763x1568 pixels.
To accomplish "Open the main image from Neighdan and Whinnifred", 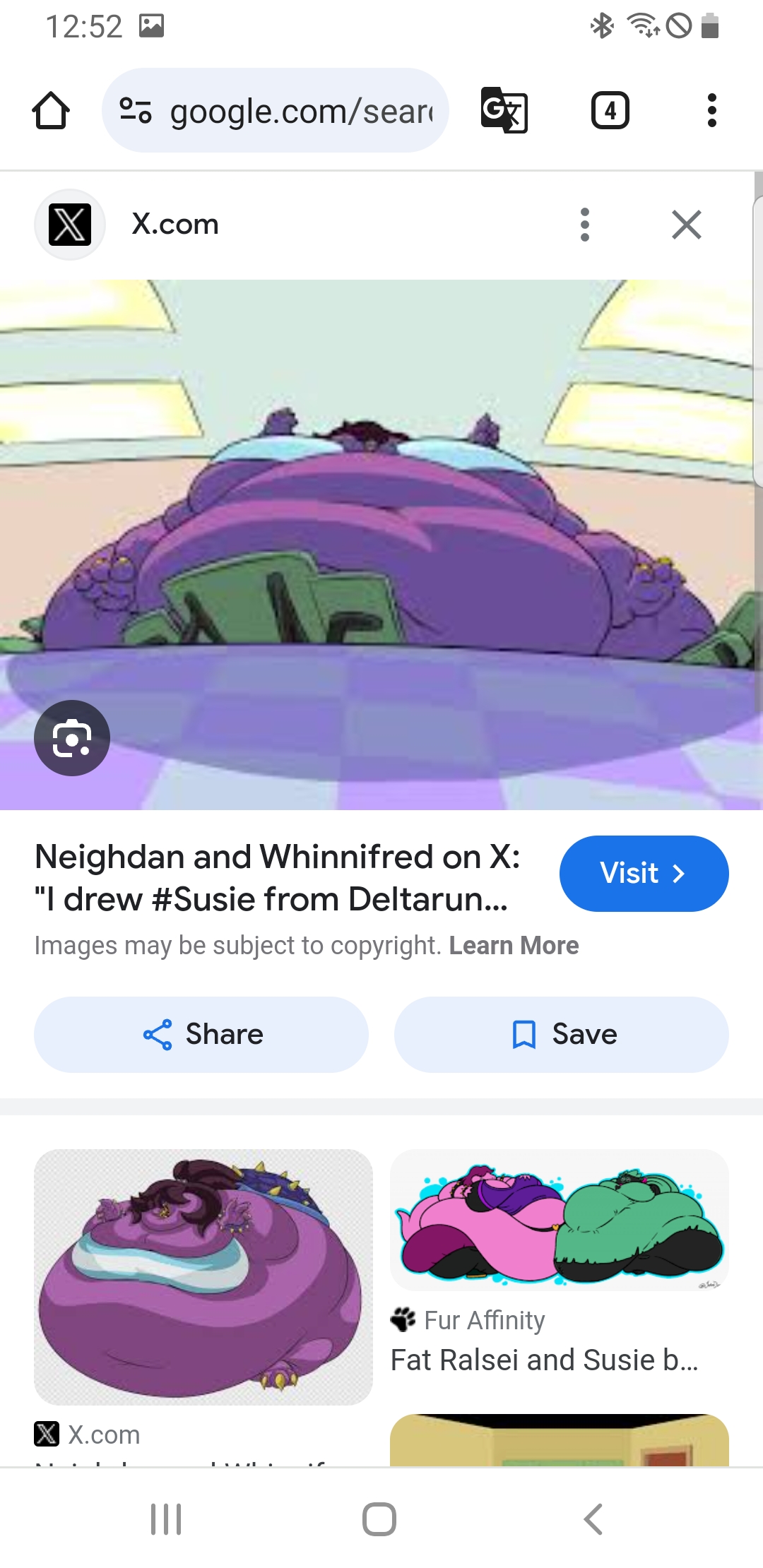I will [381, 544].
